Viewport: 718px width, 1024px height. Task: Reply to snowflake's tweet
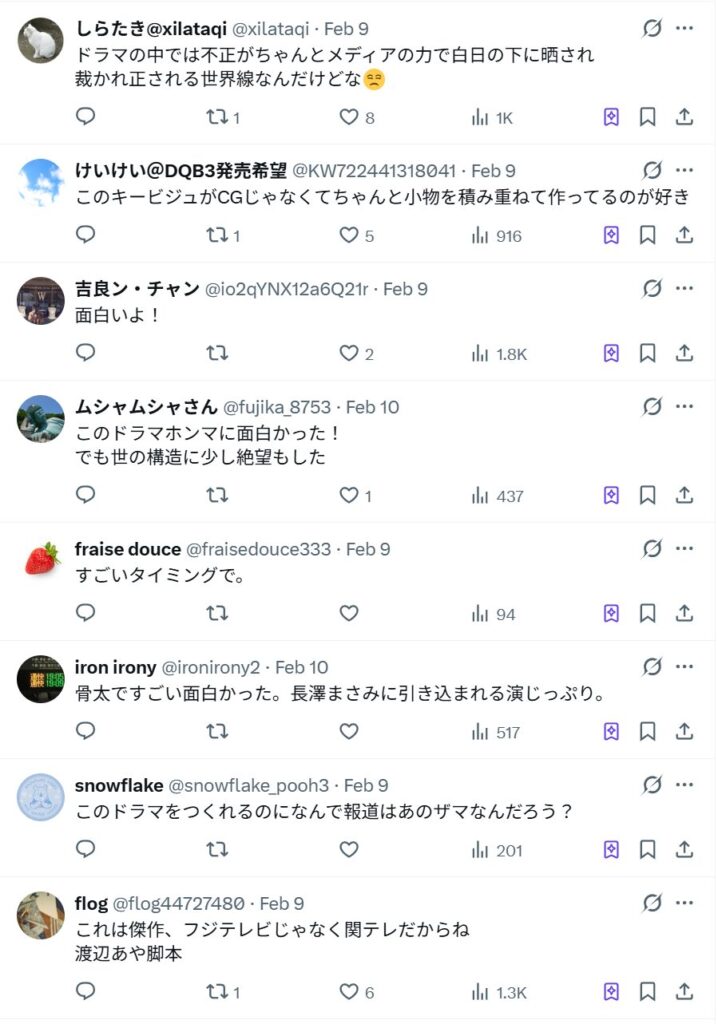tap(86, 850)
